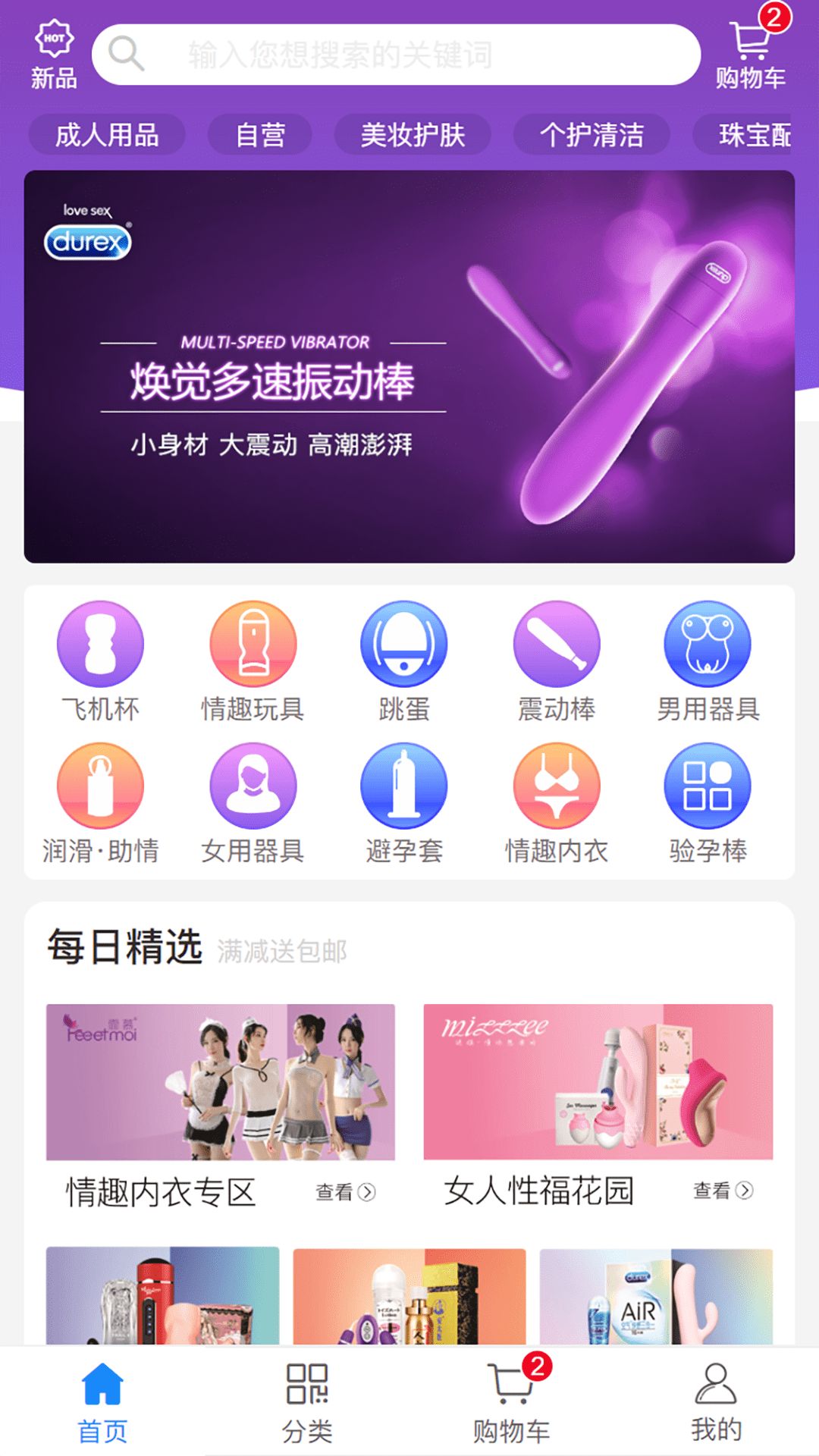Select the 润滑·助情 category icon
This screenshot has width=819, height=1456.
[x=101, y=786]
